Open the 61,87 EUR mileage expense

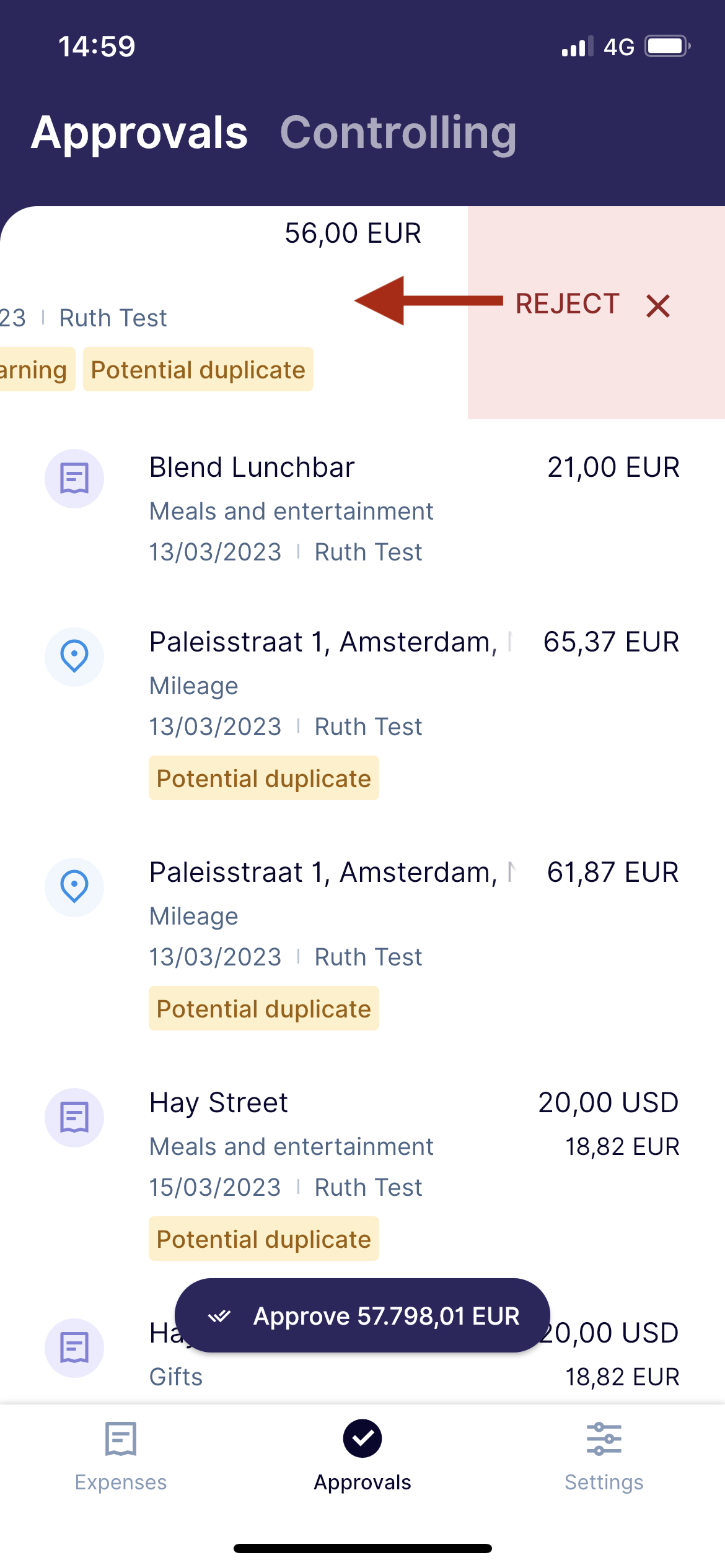point(362,943)
